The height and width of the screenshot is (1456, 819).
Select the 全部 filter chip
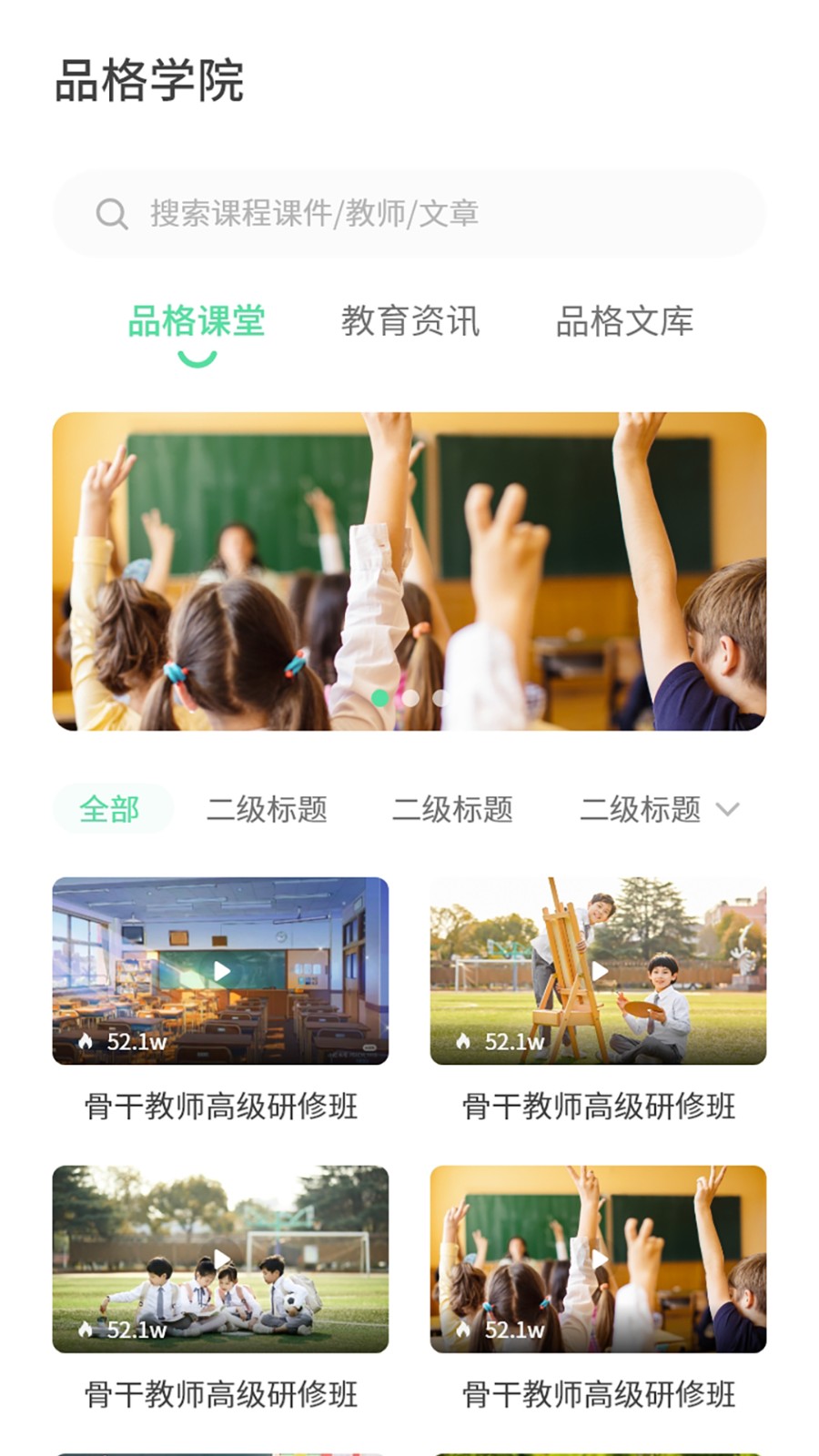pyautogui.click(x=110, y=809)
